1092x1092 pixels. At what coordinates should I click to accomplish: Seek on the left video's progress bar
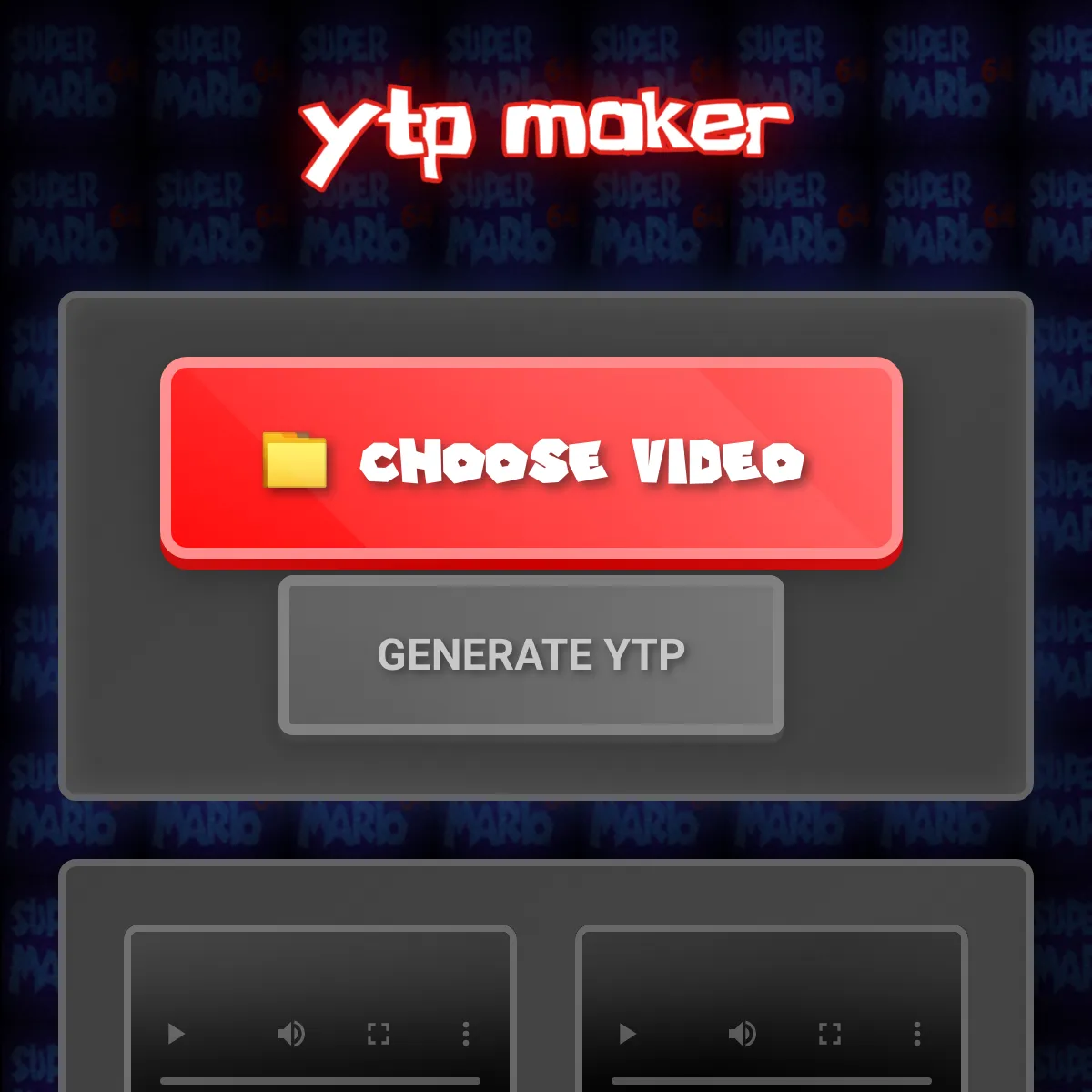click(320, 1081)
